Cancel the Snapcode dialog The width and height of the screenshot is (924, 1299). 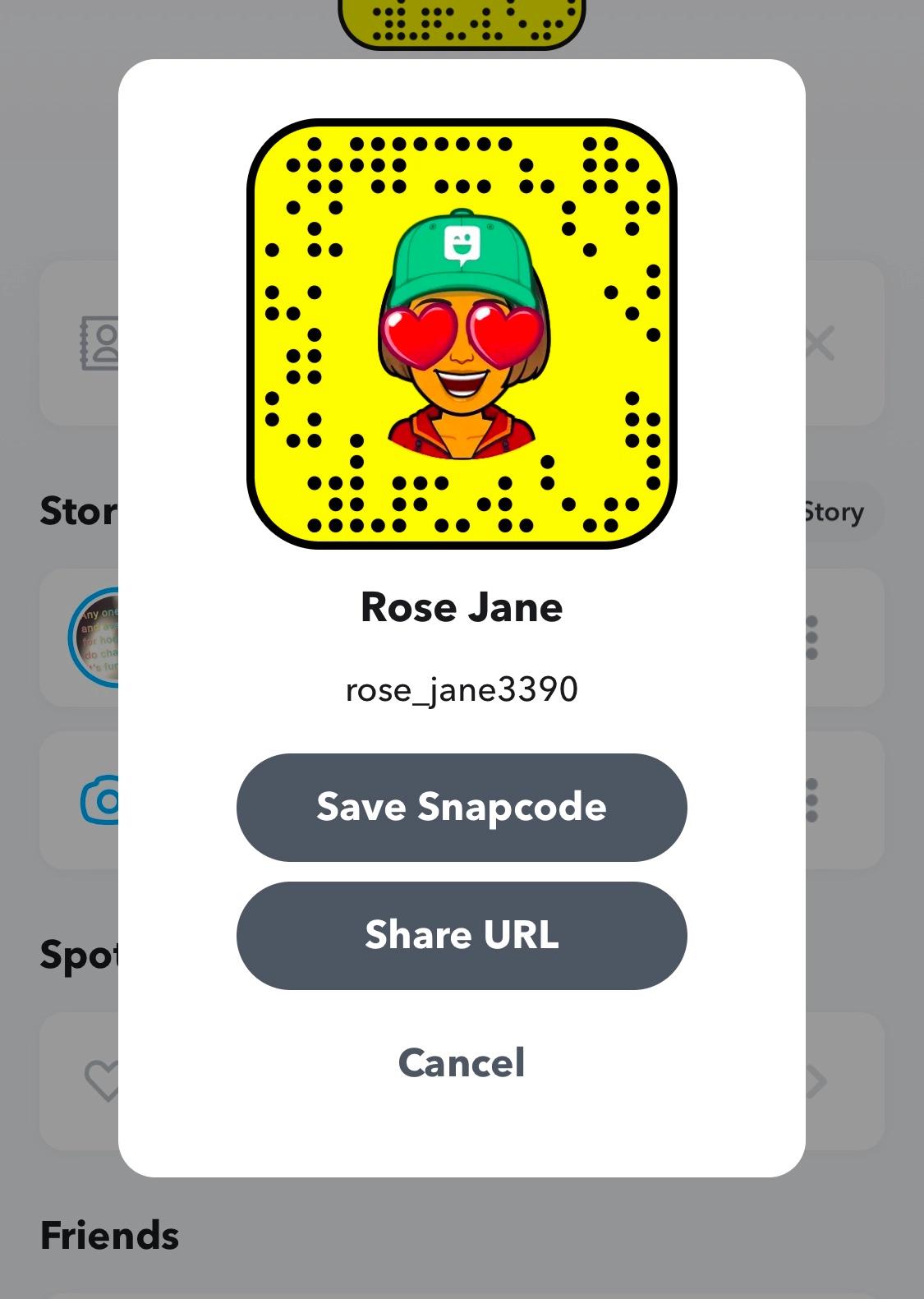(462, 1062)
